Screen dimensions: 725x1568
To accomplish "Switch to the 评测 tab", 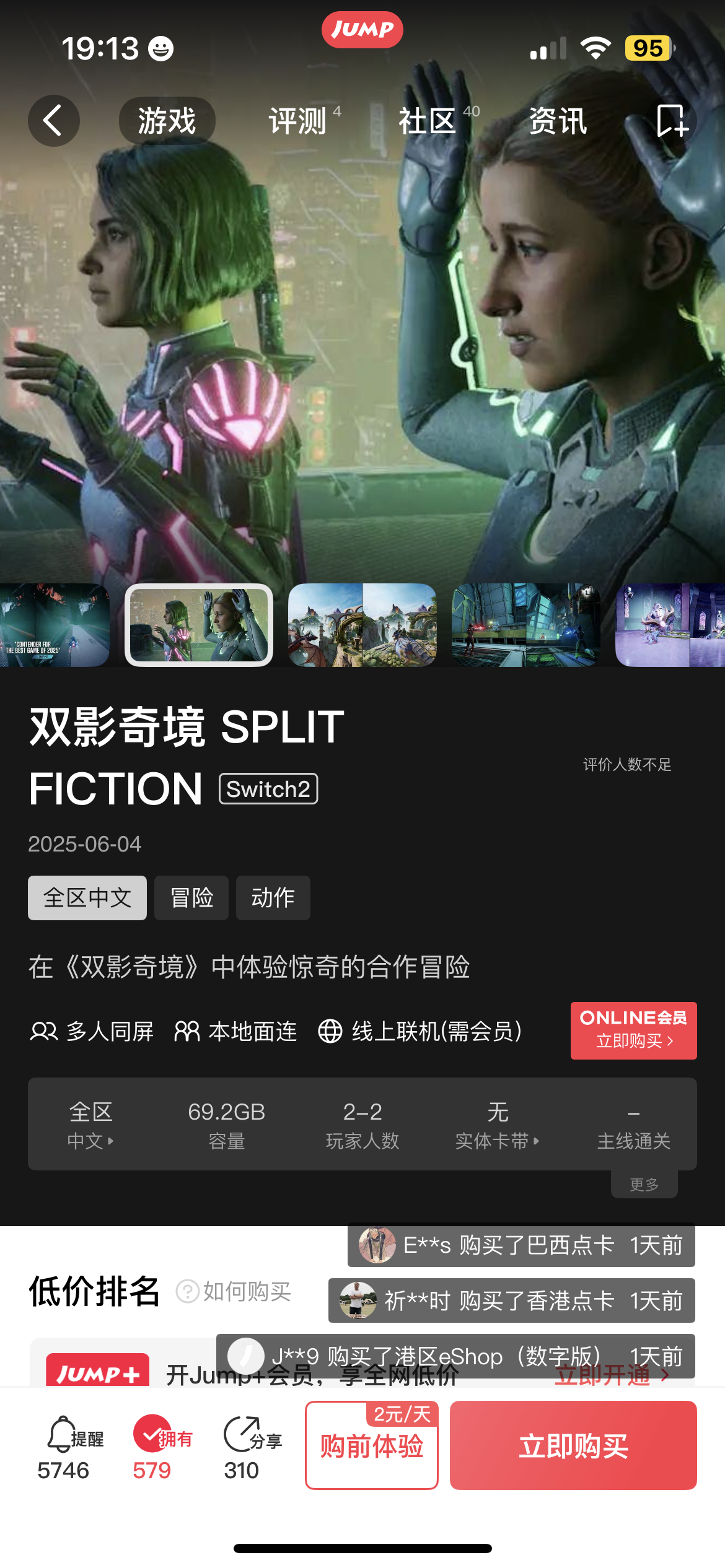I will [297, 121].
